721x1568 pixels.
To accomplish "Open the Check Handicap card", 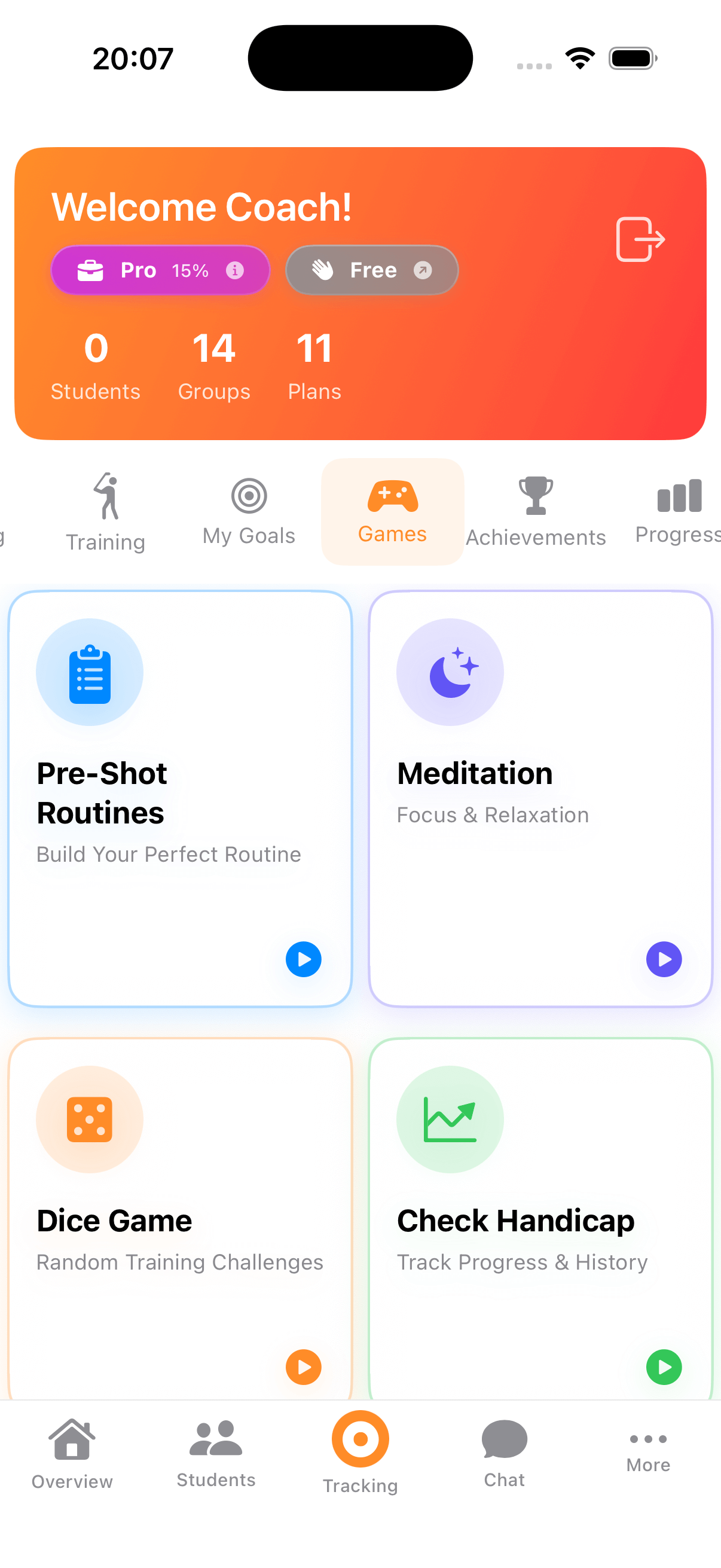I will 540,1218.
